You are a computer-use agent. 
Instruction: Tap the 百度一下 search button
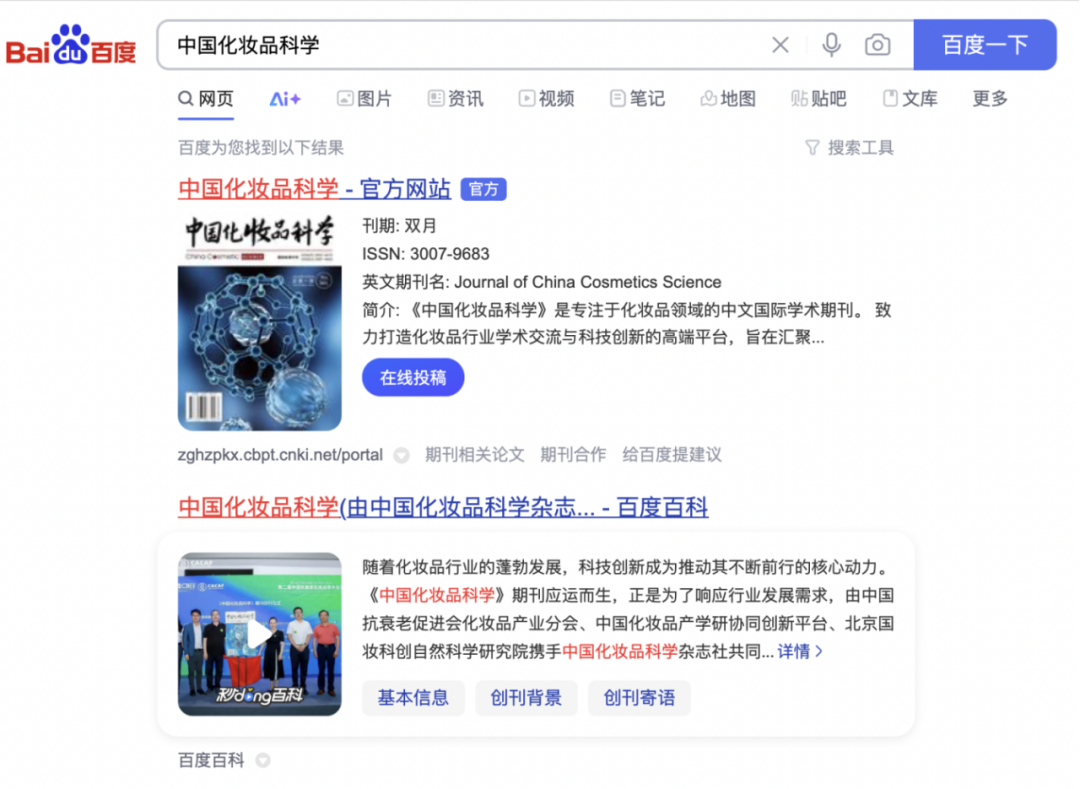[984, 45]
